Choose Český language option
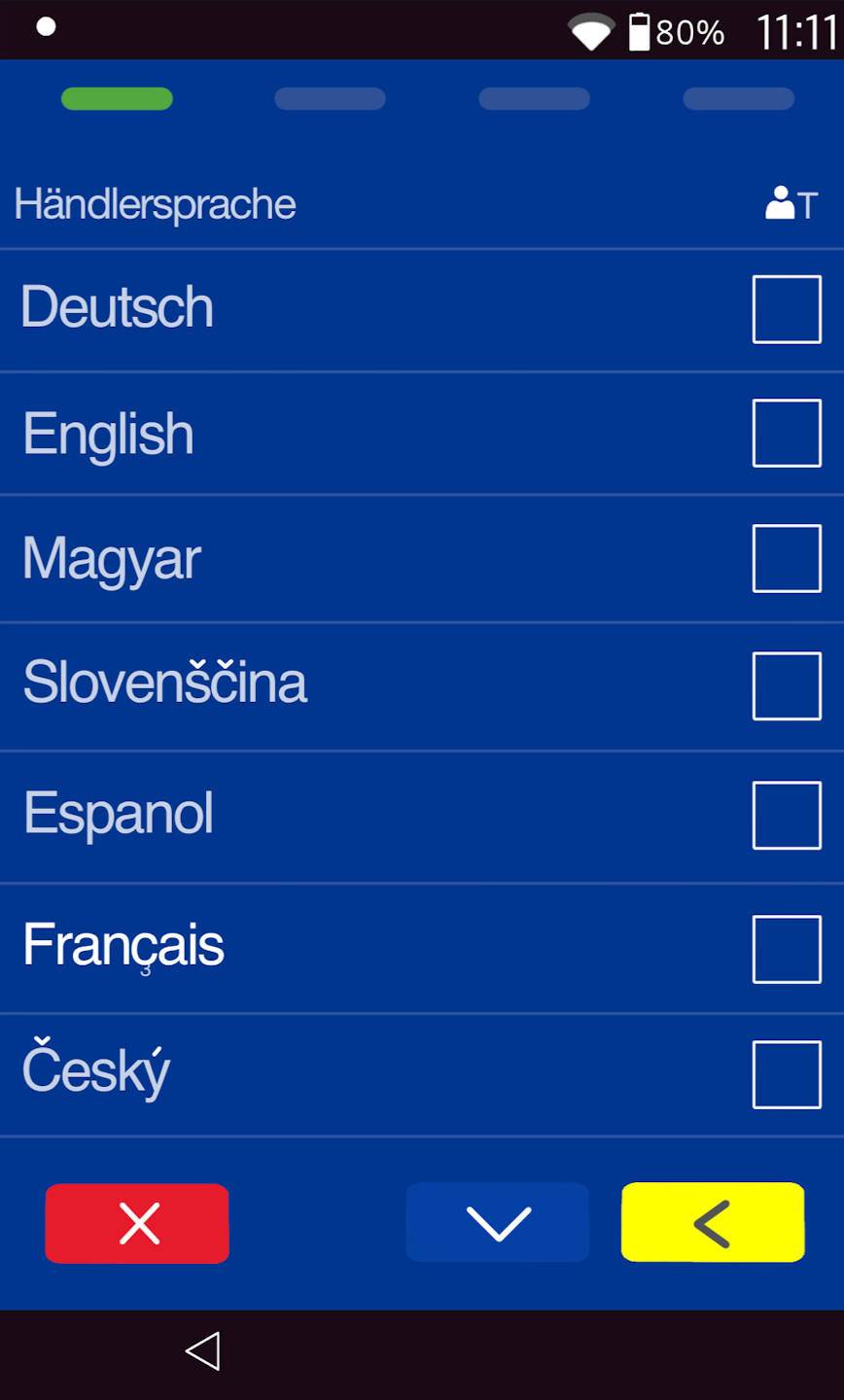 point(786,1074)
